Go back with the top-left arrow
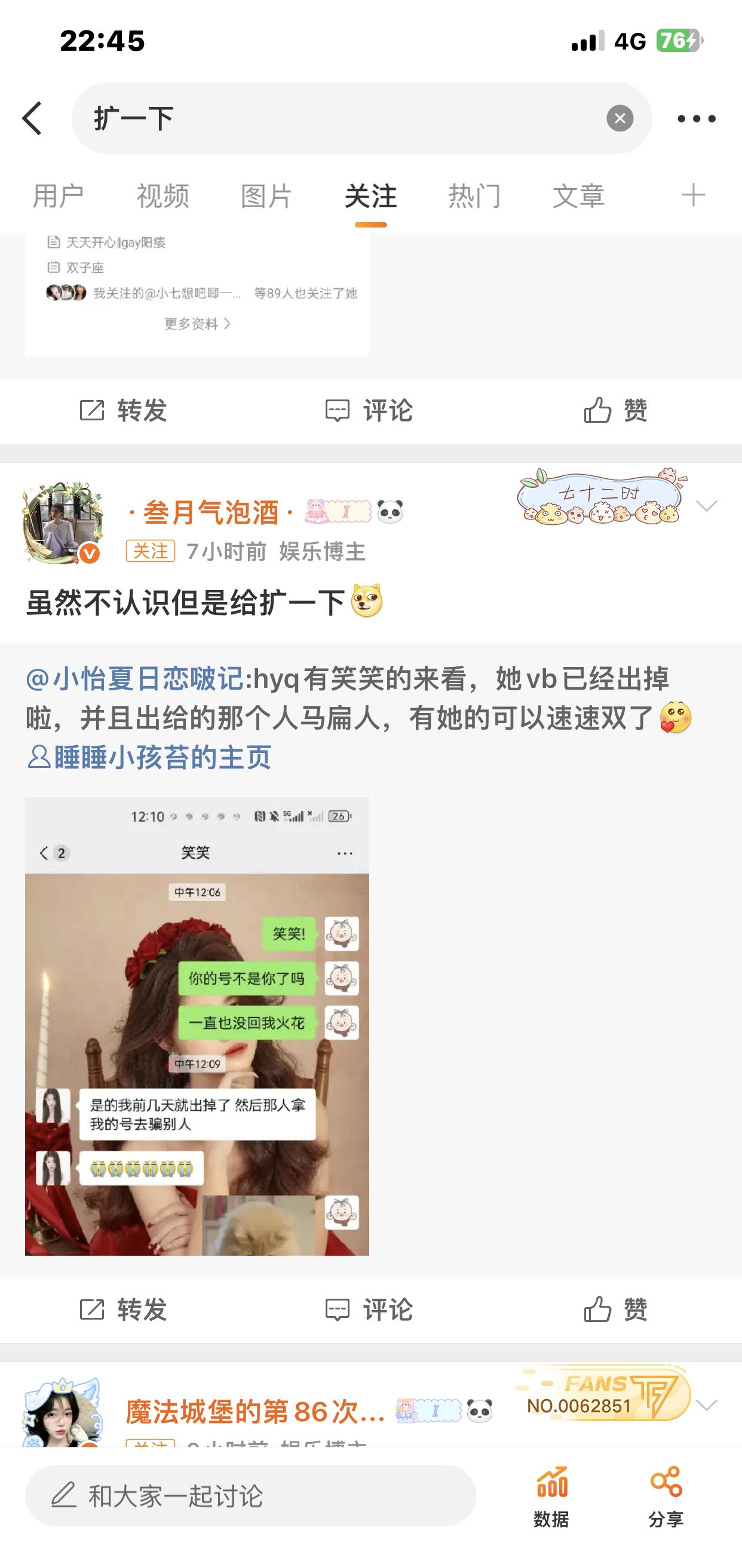 32,118
